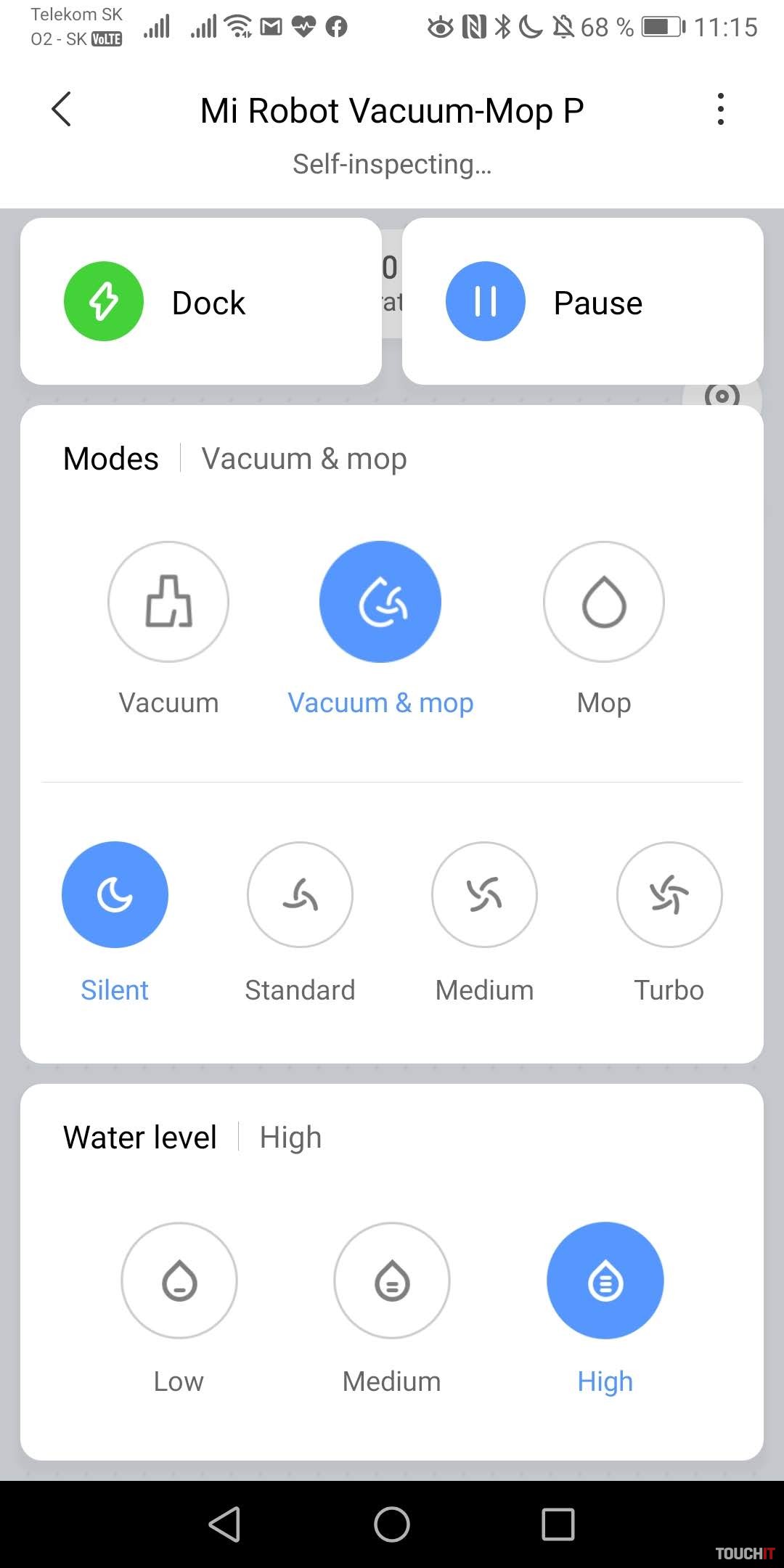Screen dimensions: 784x1568
Task: Tap the system home button
Action: [x=392, y=1524]
